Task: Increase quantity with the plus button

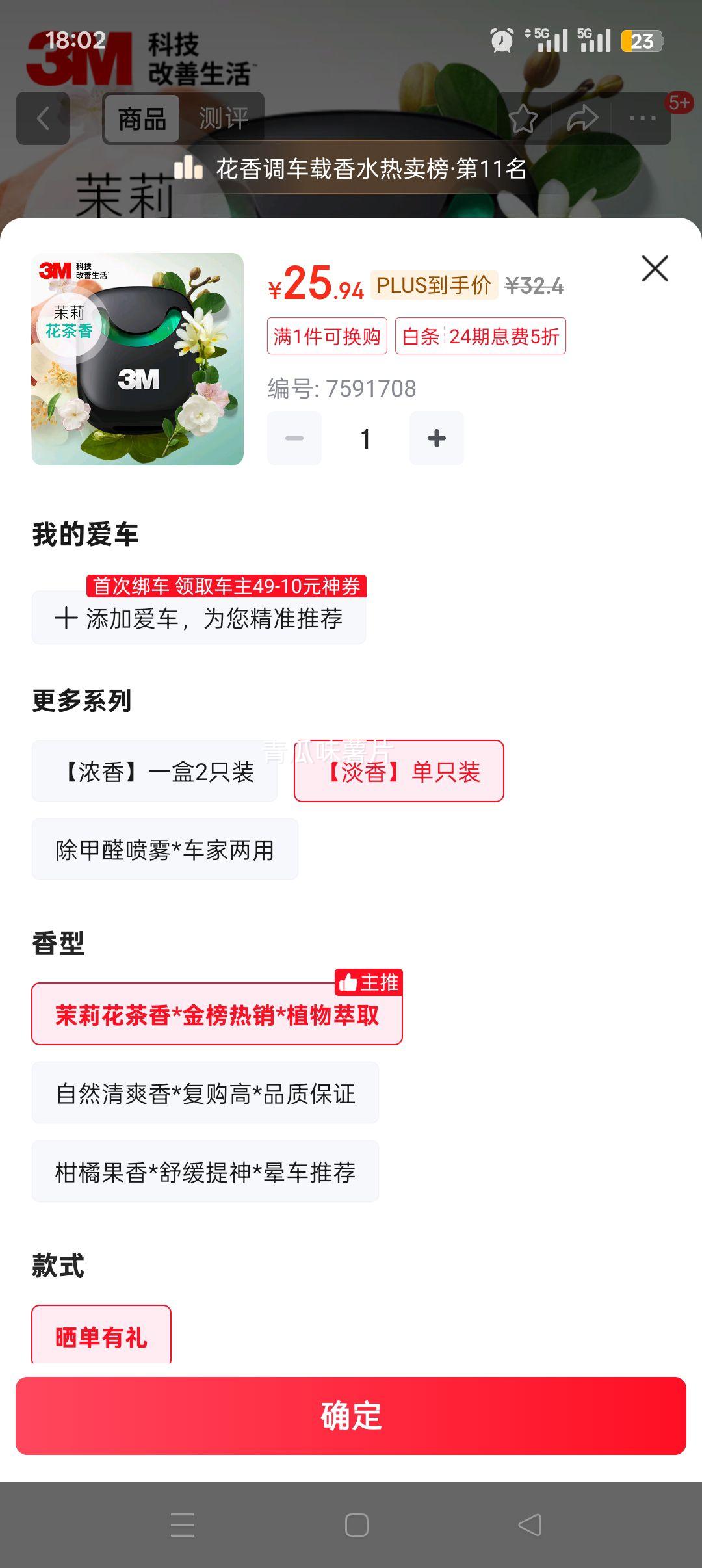Action: click(x=436, y=438)
